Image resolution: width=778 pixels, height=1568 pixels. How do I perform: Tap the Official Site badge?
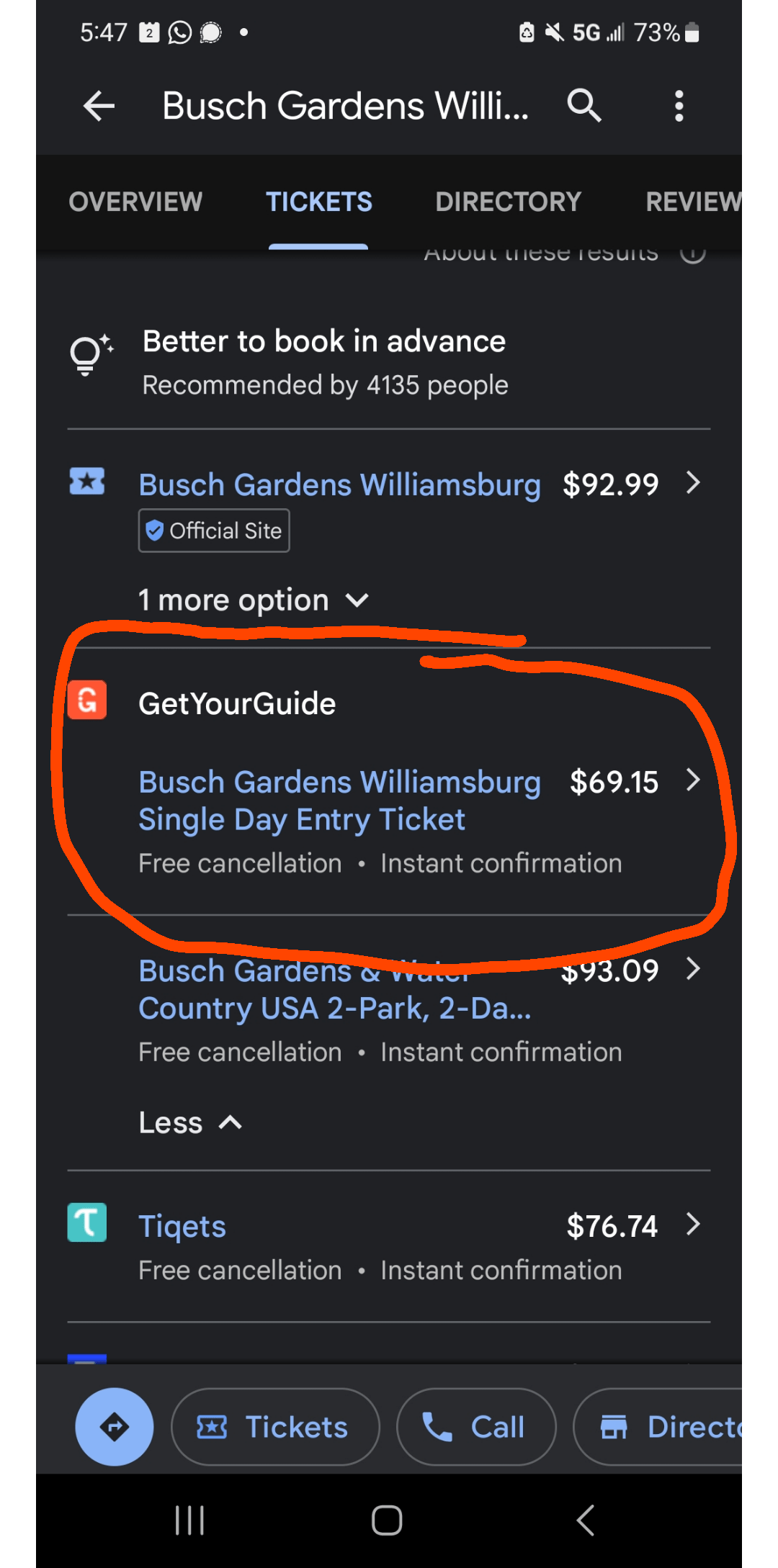[213, 531]
